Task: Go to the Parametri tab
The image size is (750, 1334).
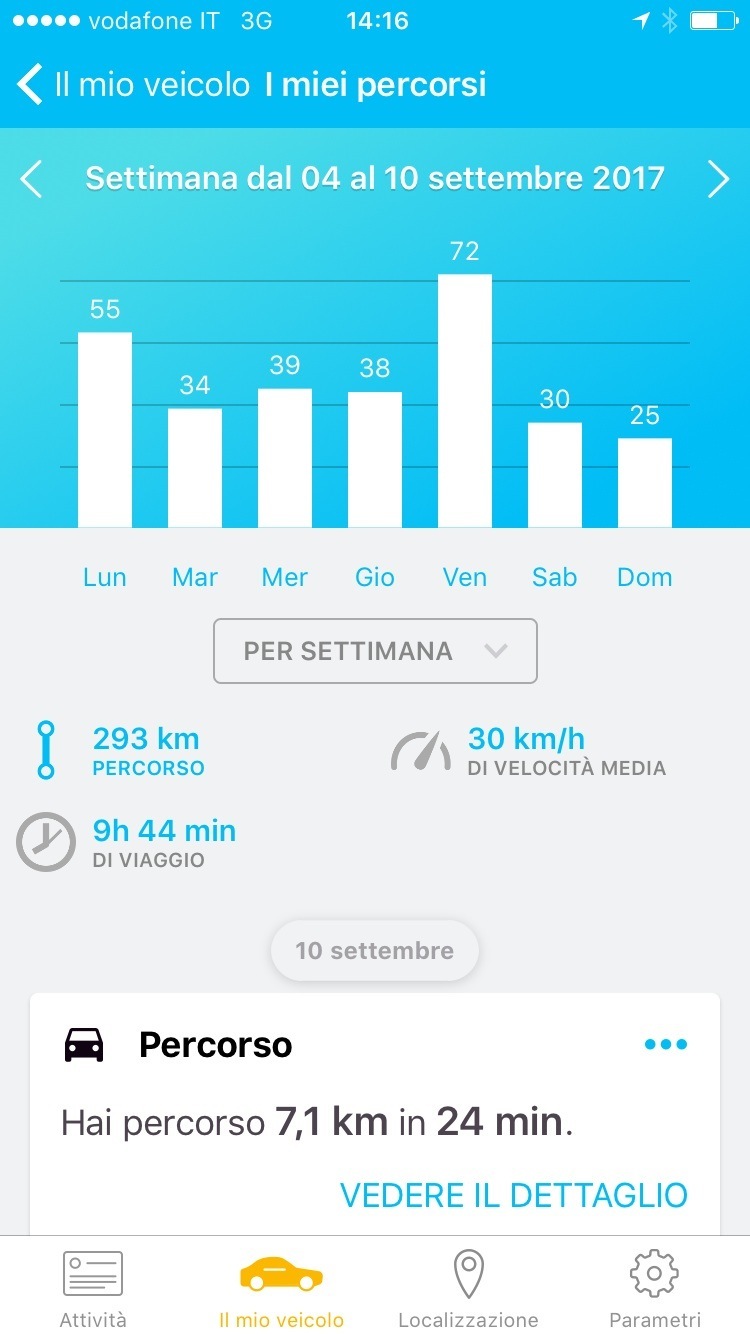Action: (655, 1288)
